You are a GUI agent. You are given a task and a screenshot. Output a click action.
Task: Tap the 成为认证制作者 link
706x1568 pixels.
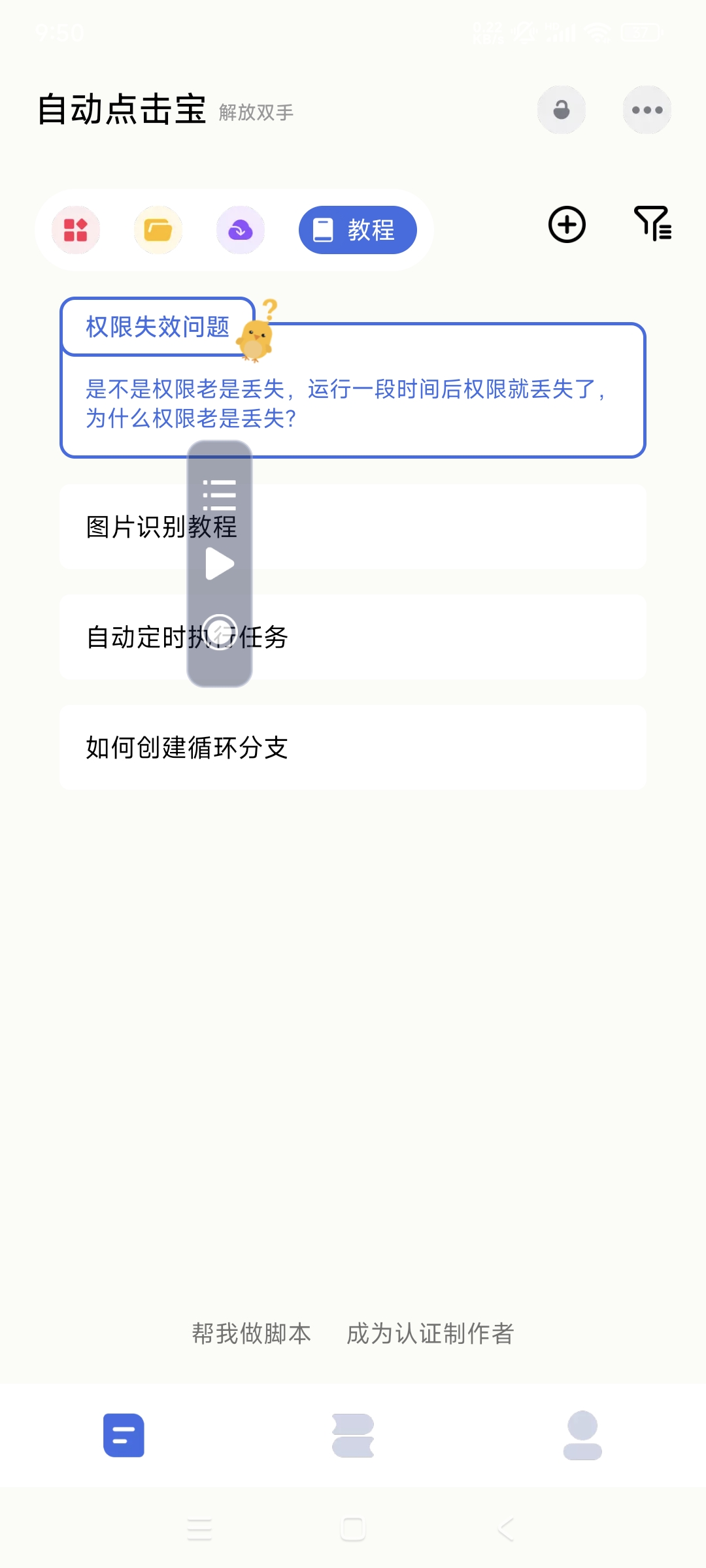point(430,1333)
